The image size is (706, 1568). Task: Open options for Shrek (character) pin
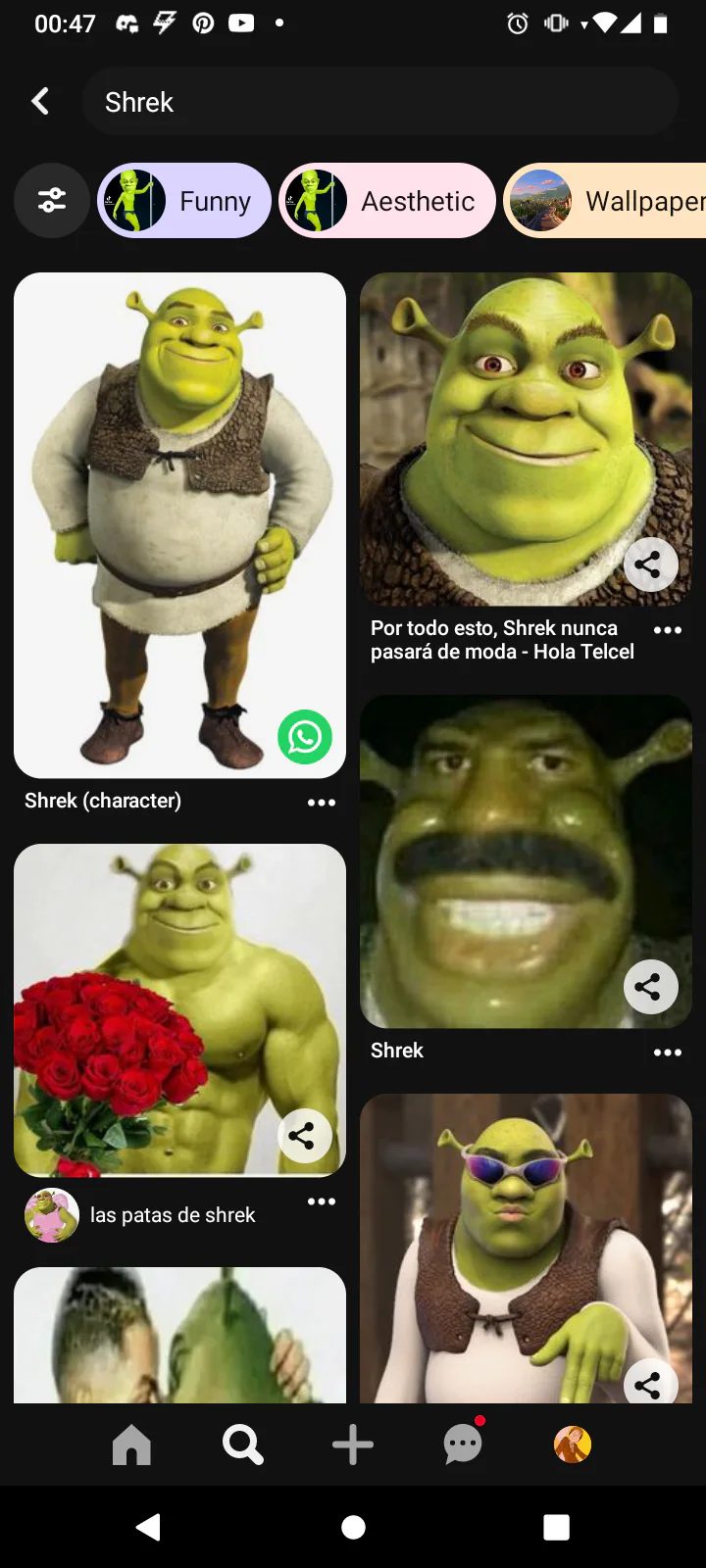[x=321, y=803]
